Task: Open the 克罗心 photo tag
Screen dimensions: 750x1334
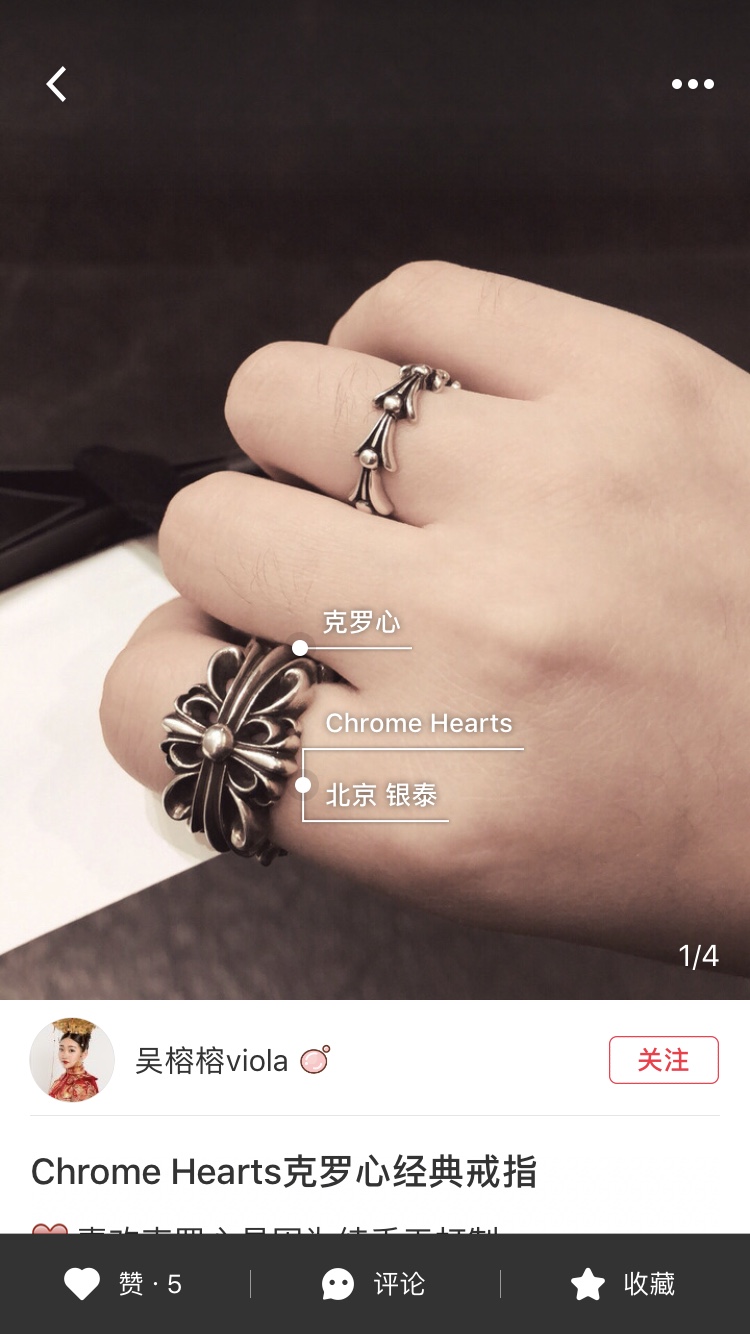Action: click(x=361, y=623)
